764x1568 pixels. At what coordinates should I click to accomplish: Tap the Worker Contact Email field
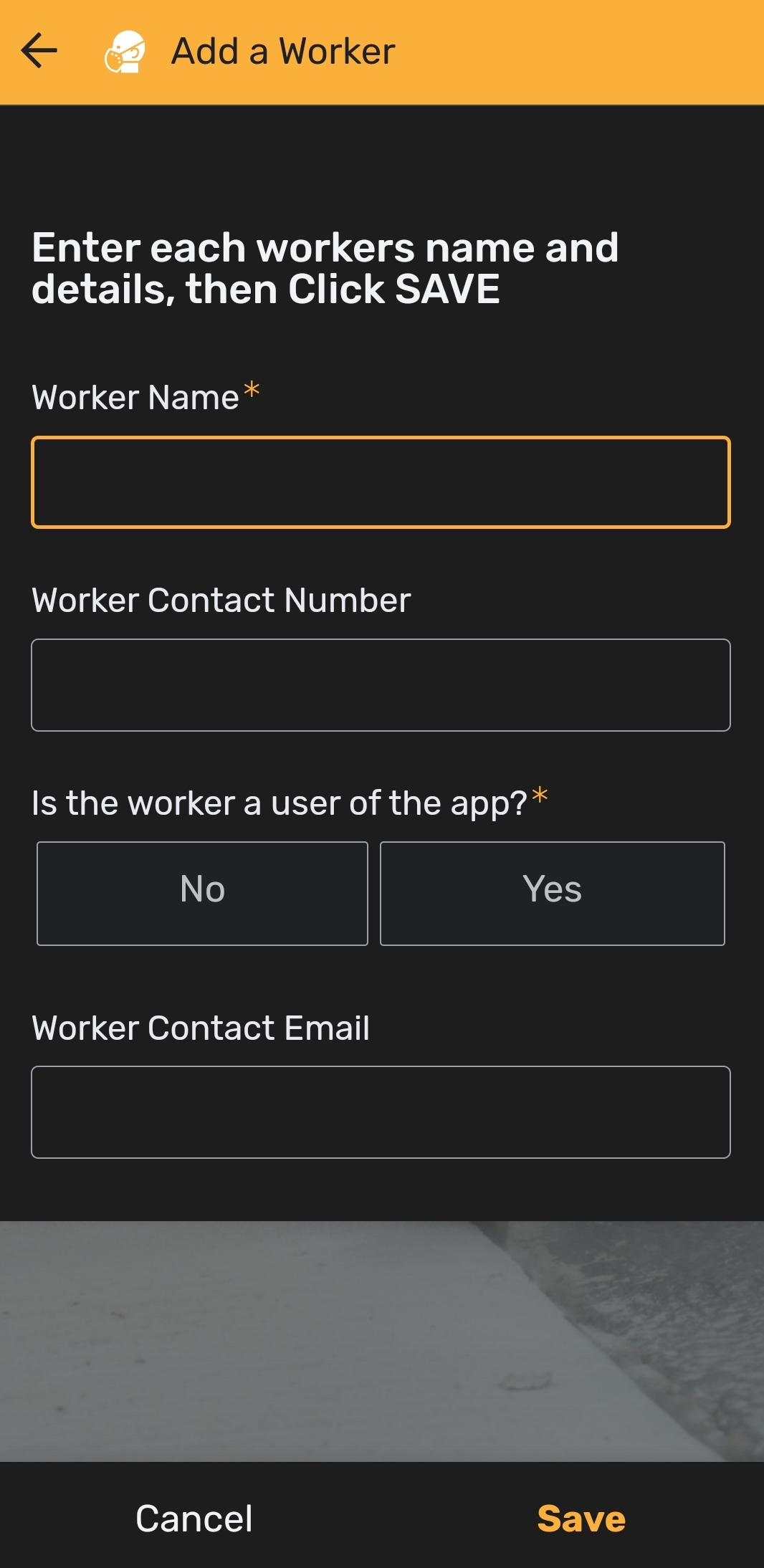381,1112
